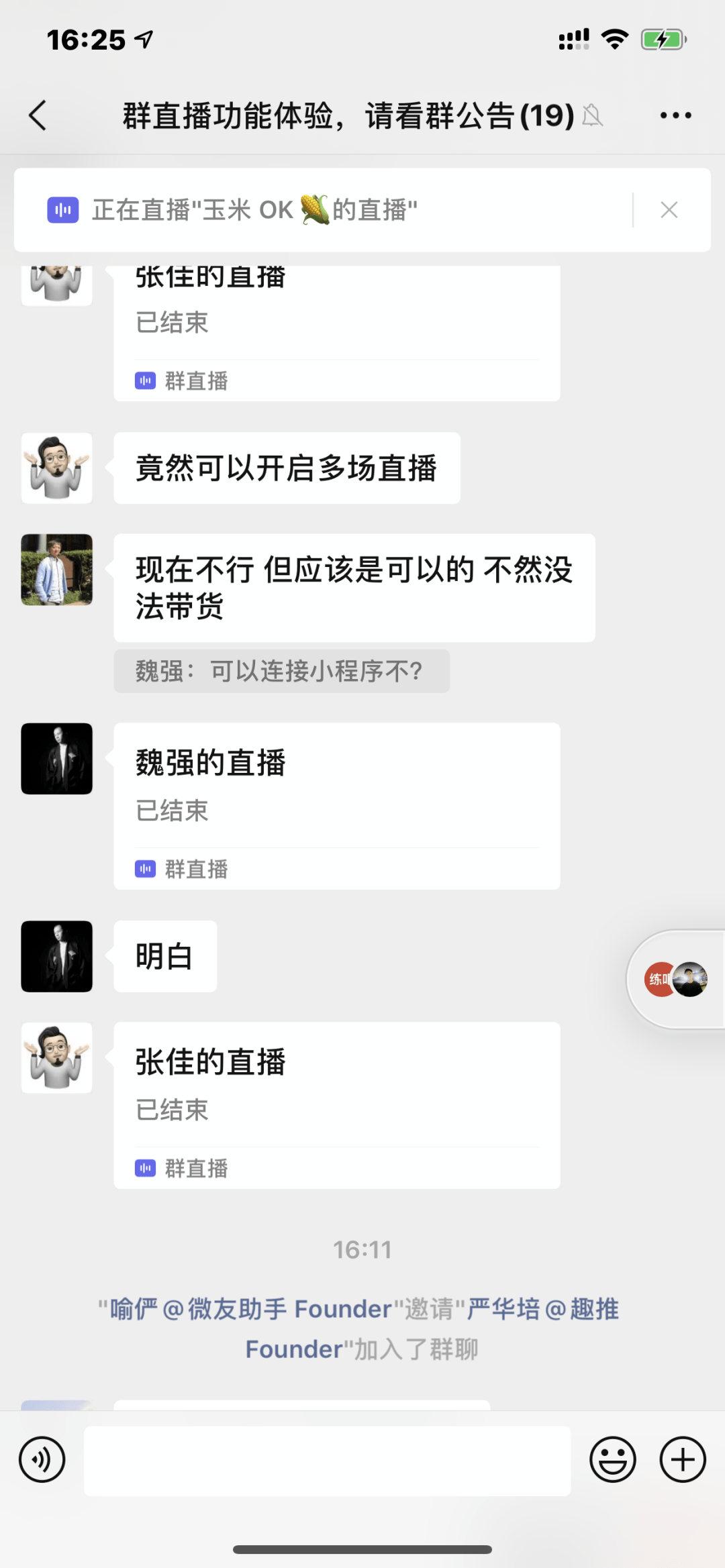The width and height of the screenshot is (725, 1568).
Task: Switch to voice message input
Action: click(x=42, y=1459)
